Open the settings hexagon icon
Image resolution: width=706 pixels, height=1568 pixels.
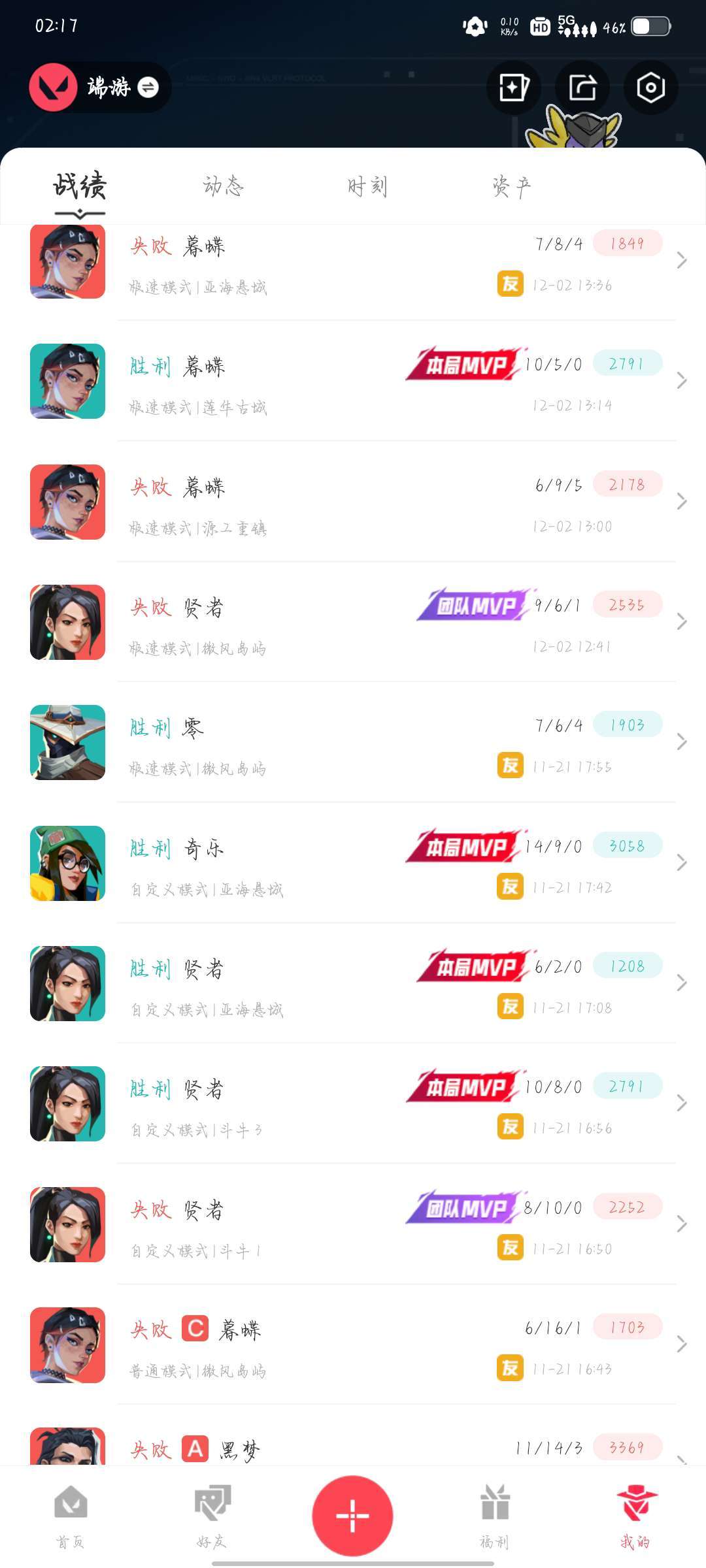(x=650, y=87)
